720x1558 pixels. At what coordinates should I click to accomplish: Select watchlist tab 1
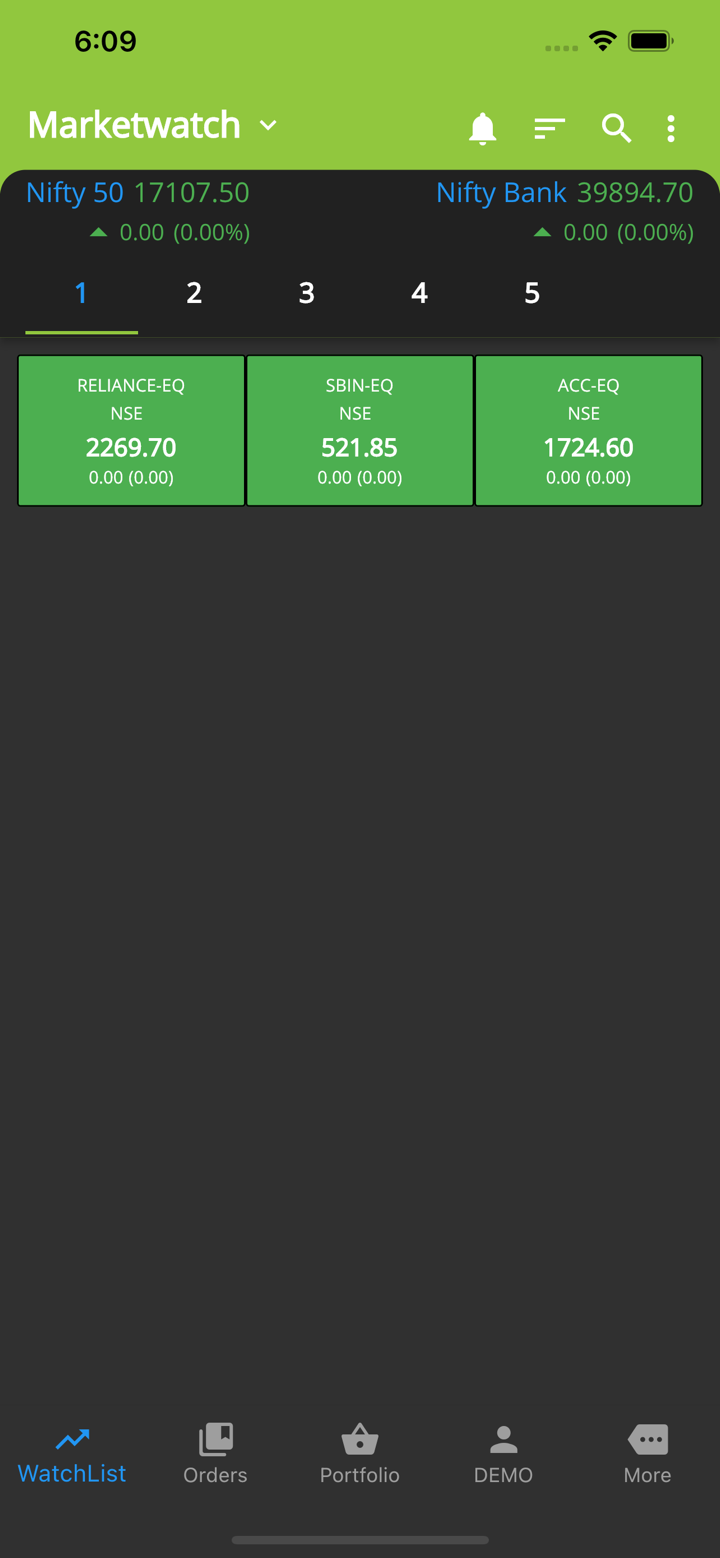coord(81,293)
